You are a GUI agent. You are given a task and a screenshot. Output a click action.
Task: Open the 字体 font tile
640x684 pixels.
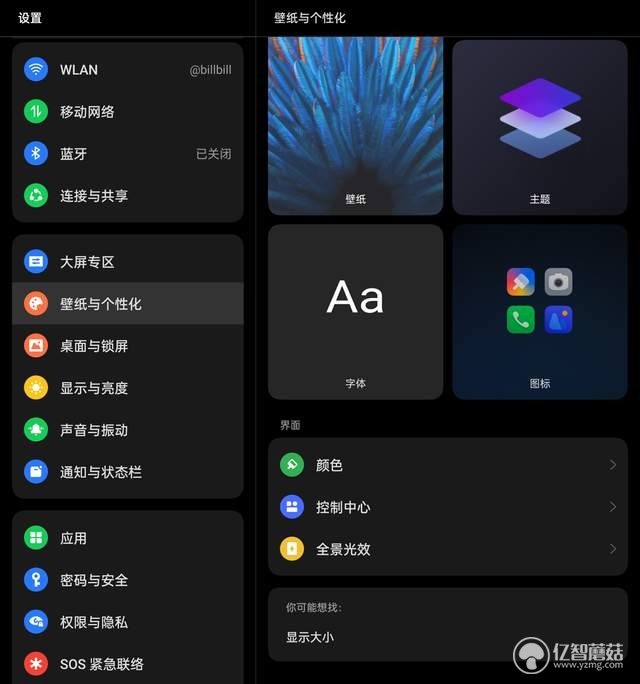pos(355,312)
